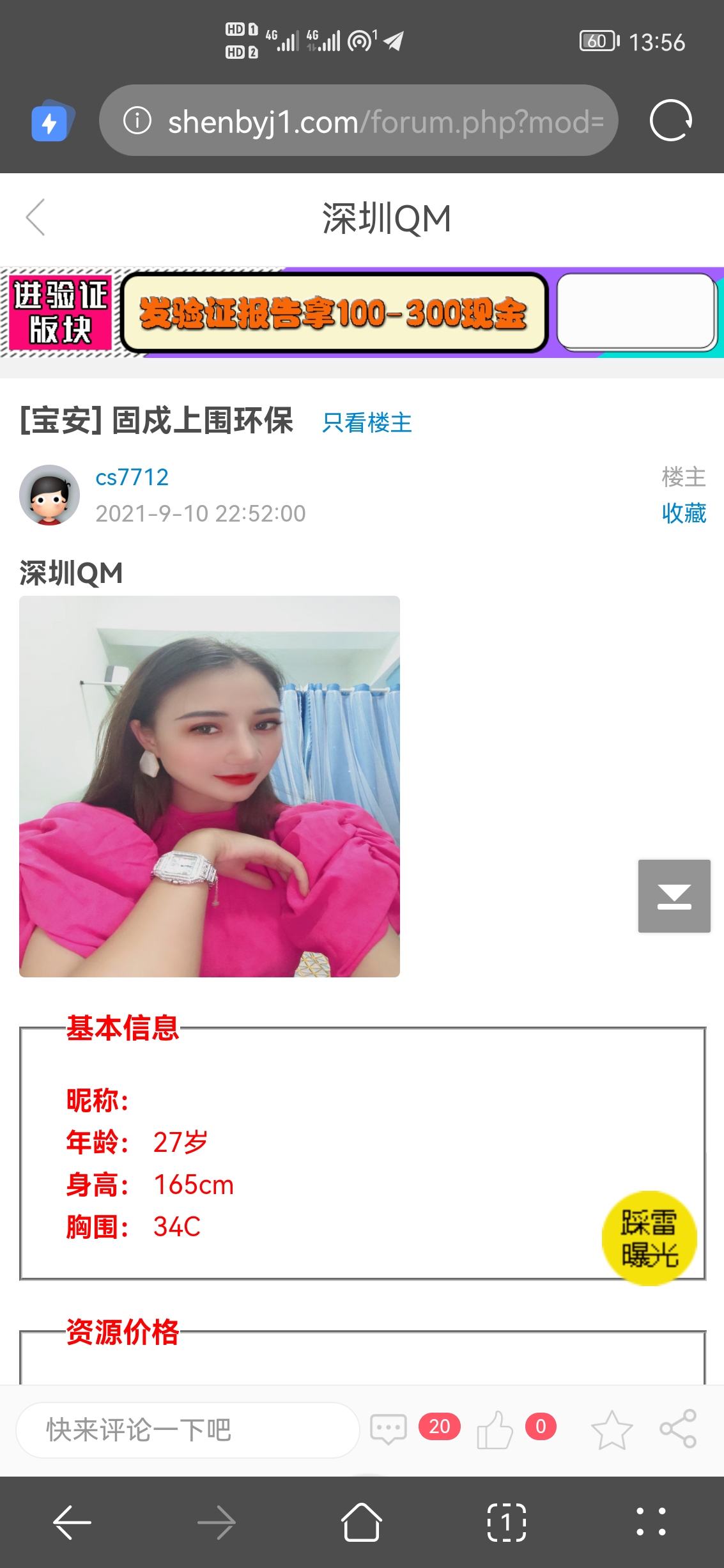Open cs7712's user profile
The image size is (724, 1568).
132,477
